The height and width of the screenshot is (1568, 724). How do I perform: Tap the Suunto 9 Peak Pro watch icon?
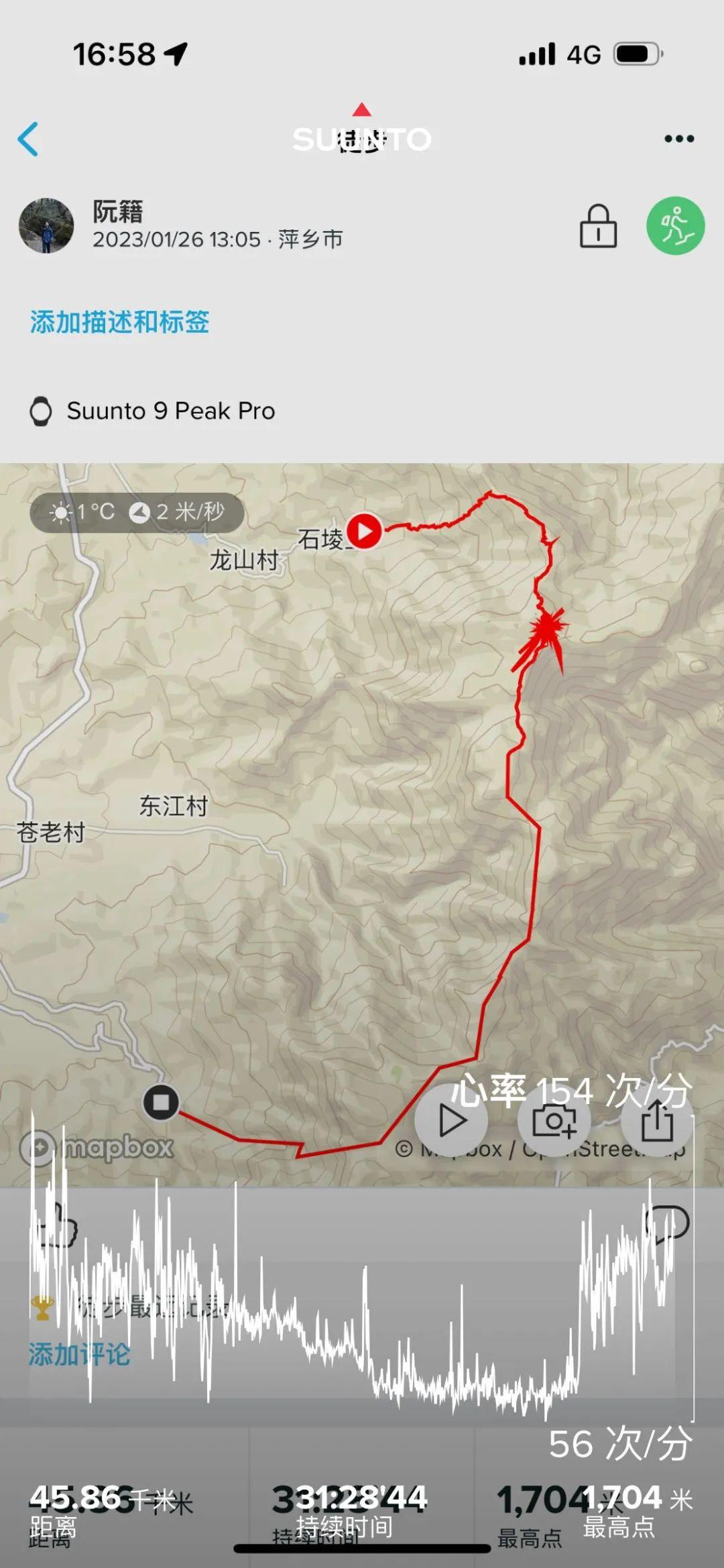(42, 411)
